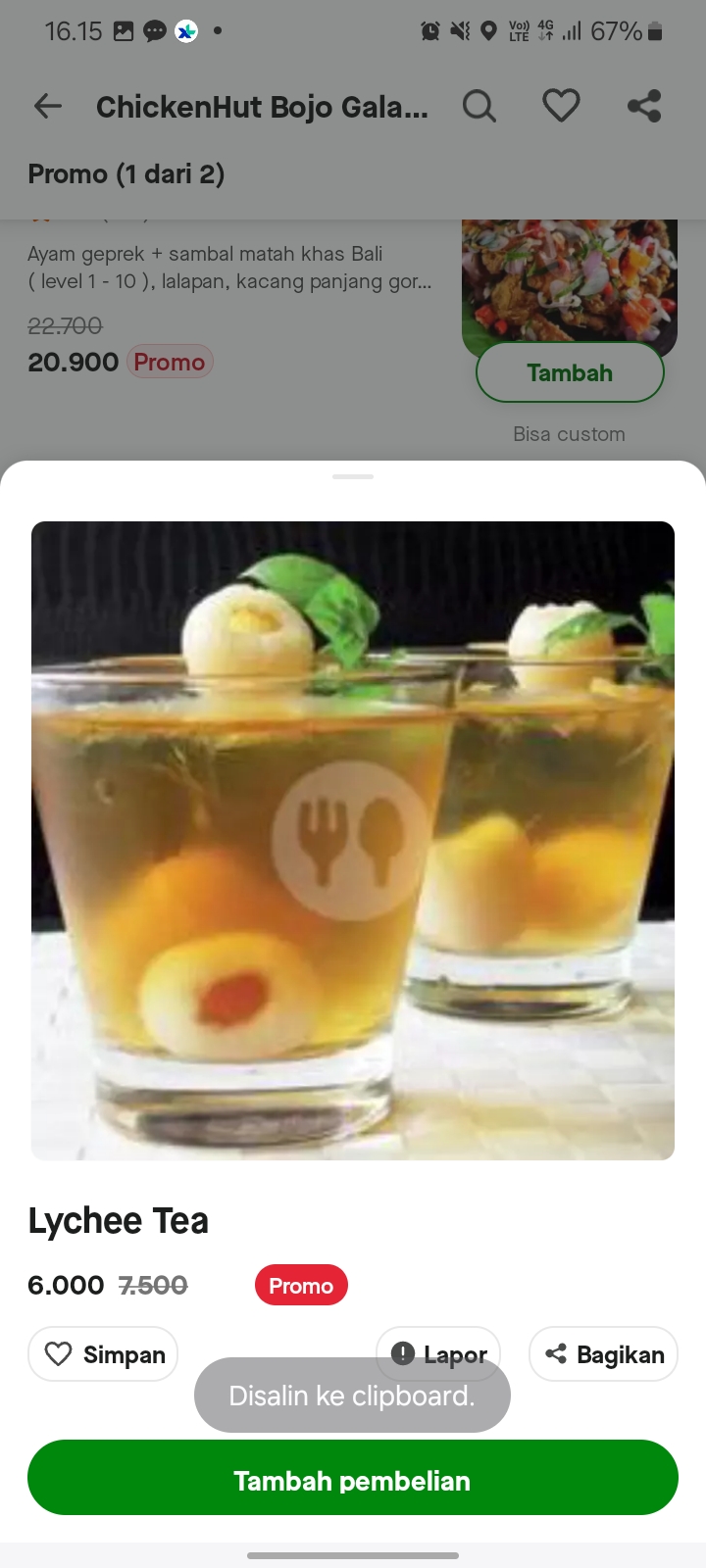Open the Lychee Tea product photo
Viewport: 706px width, 1568px height.
(x=353, y=840)
